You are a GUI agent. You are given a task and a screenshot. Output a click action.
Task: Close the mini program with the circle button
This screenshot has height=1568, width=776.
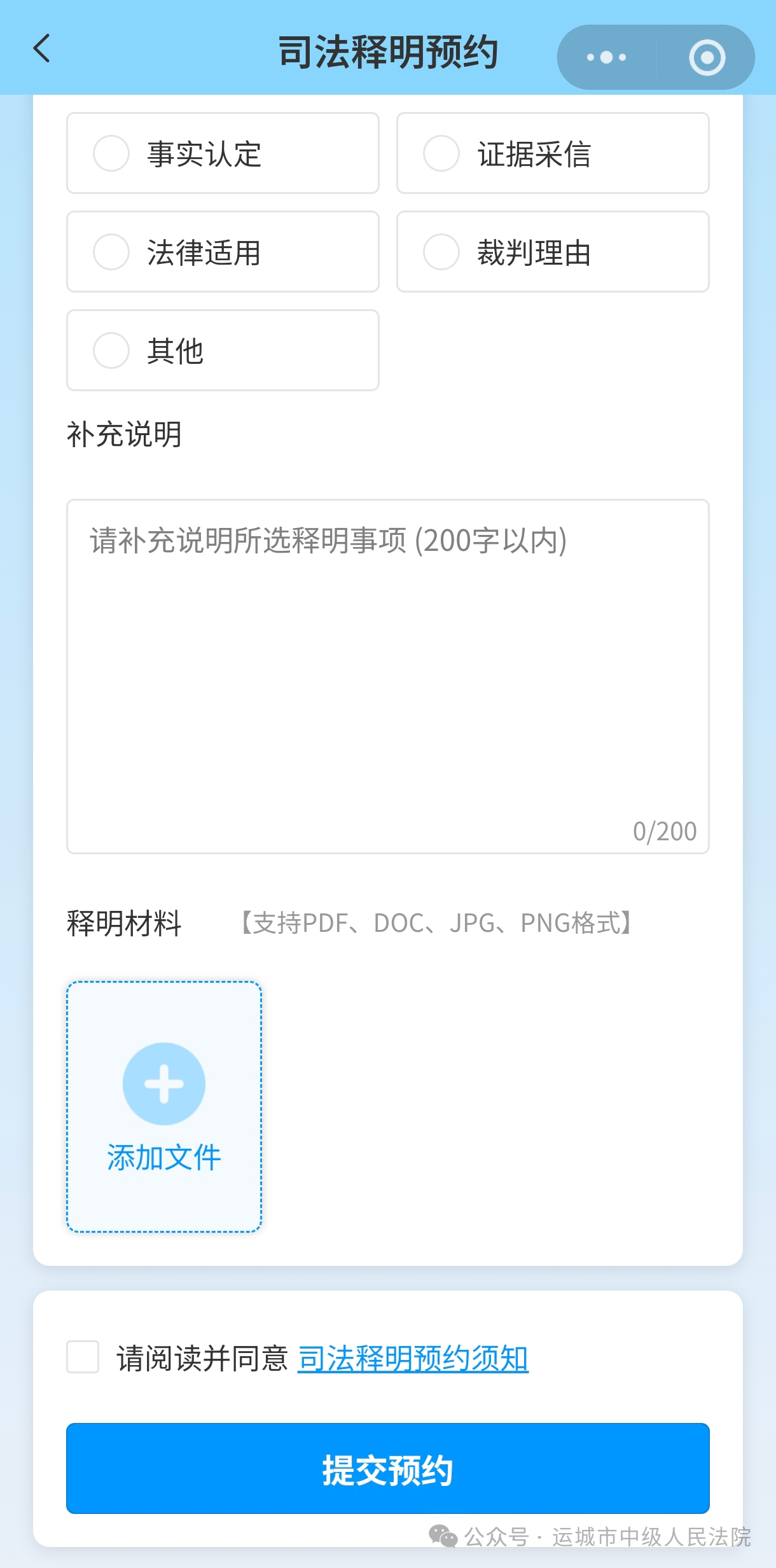[x=707, y=57]
